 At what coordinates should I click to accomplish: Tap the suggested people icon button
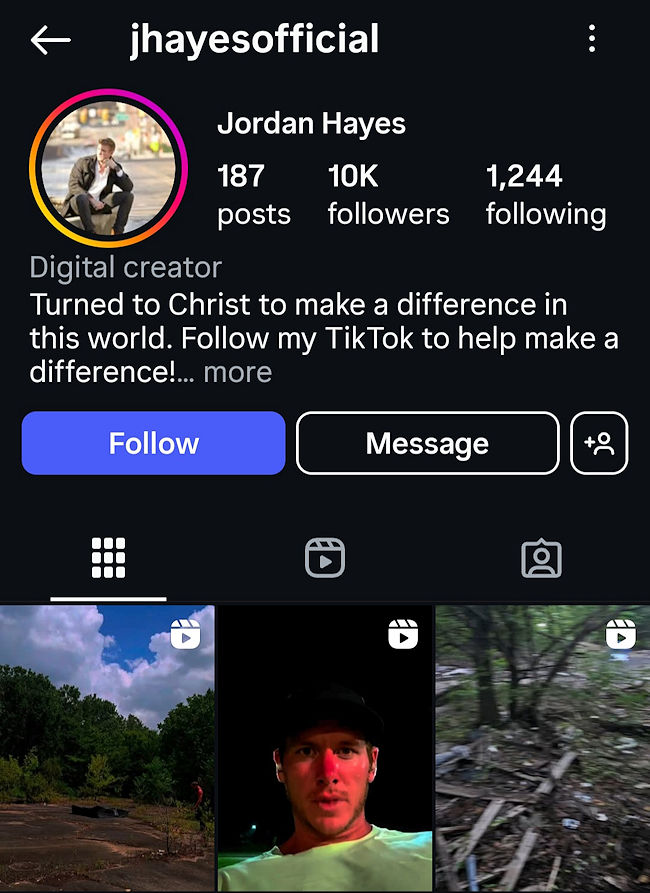(599, 443)
